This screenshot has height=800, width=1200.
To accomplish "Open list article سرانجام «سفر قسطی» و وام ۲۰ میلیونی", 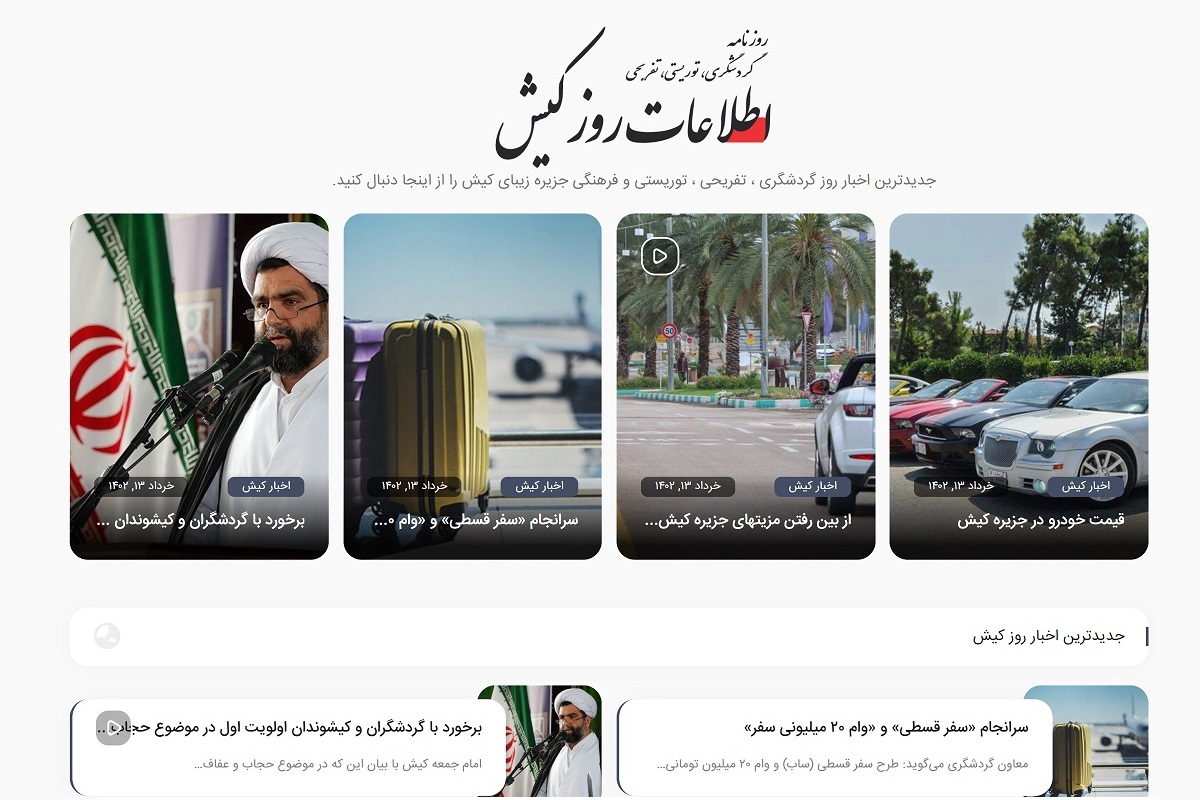I will click(887, 727).
